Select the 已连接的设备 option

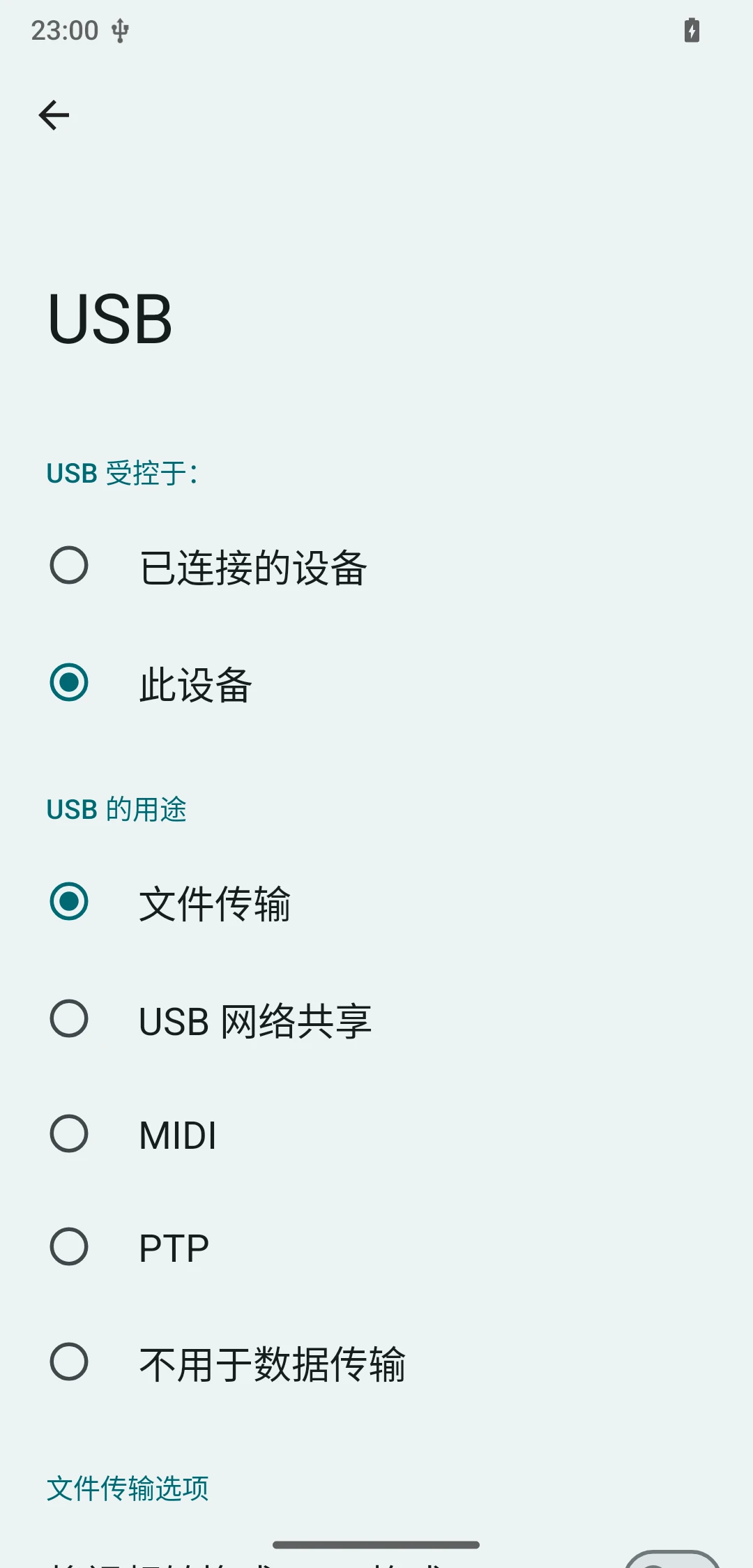[x=254, y=566]
